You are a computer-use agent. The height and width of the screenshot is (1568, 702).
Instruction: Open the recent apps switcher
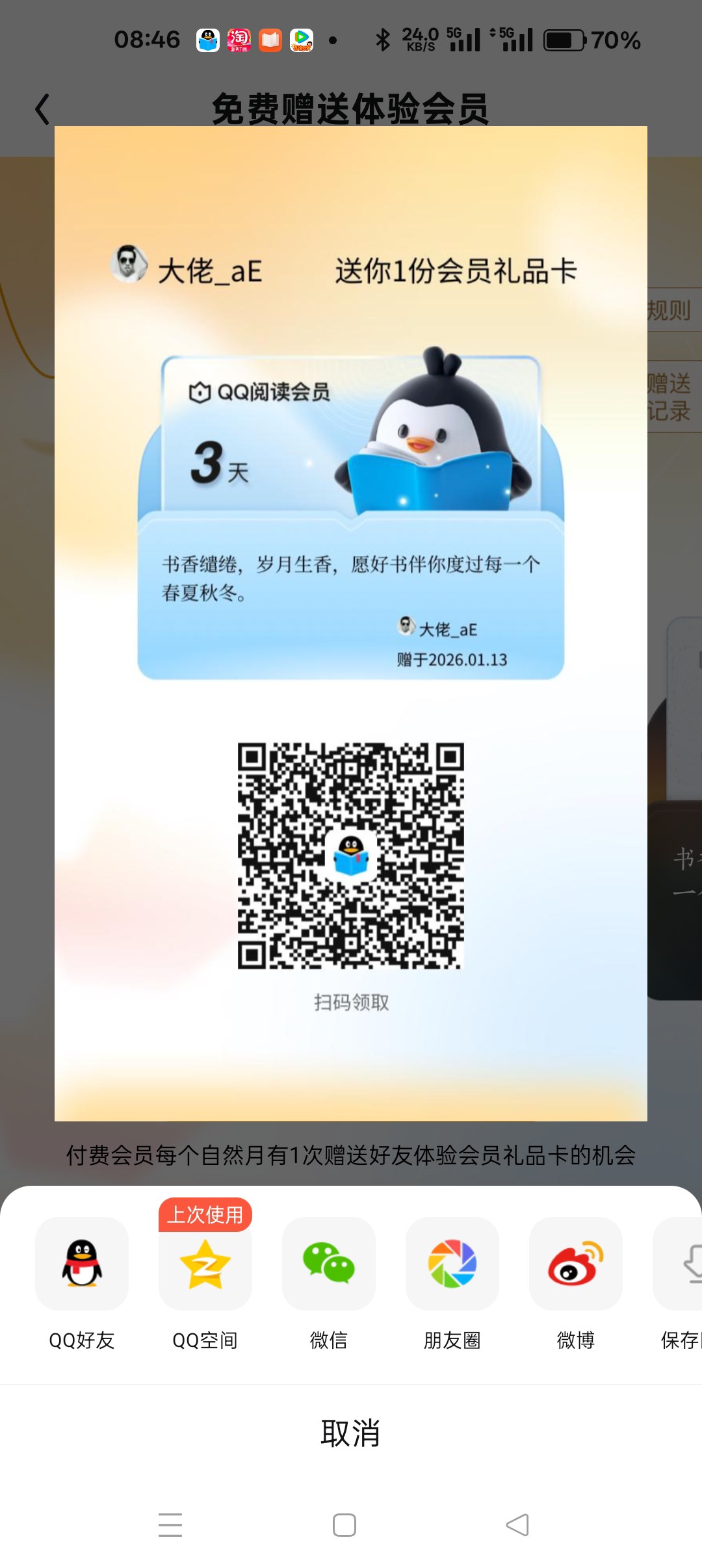(170, 1525)
